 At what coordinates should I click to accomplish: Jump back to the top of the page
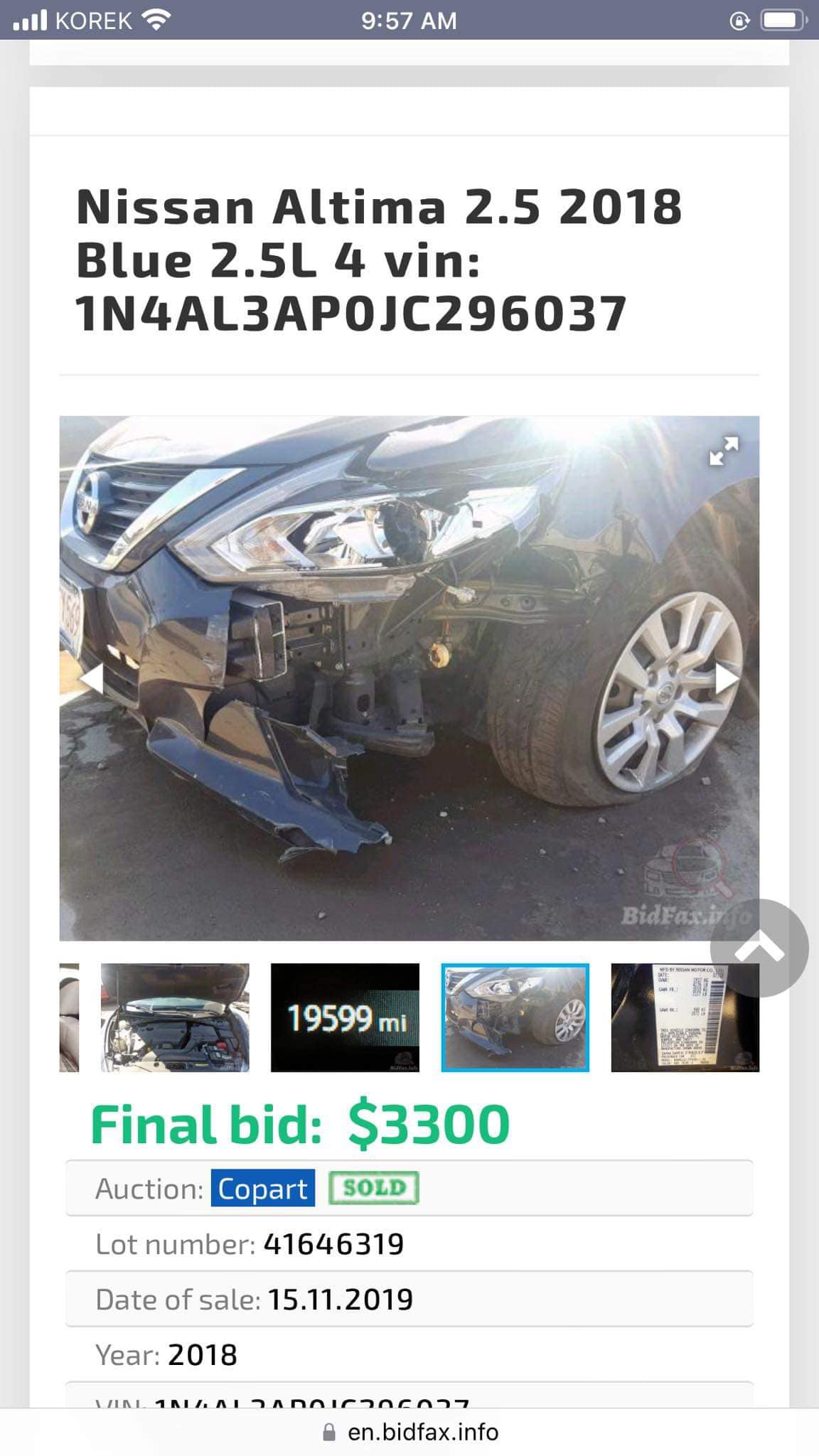point(759,948)
